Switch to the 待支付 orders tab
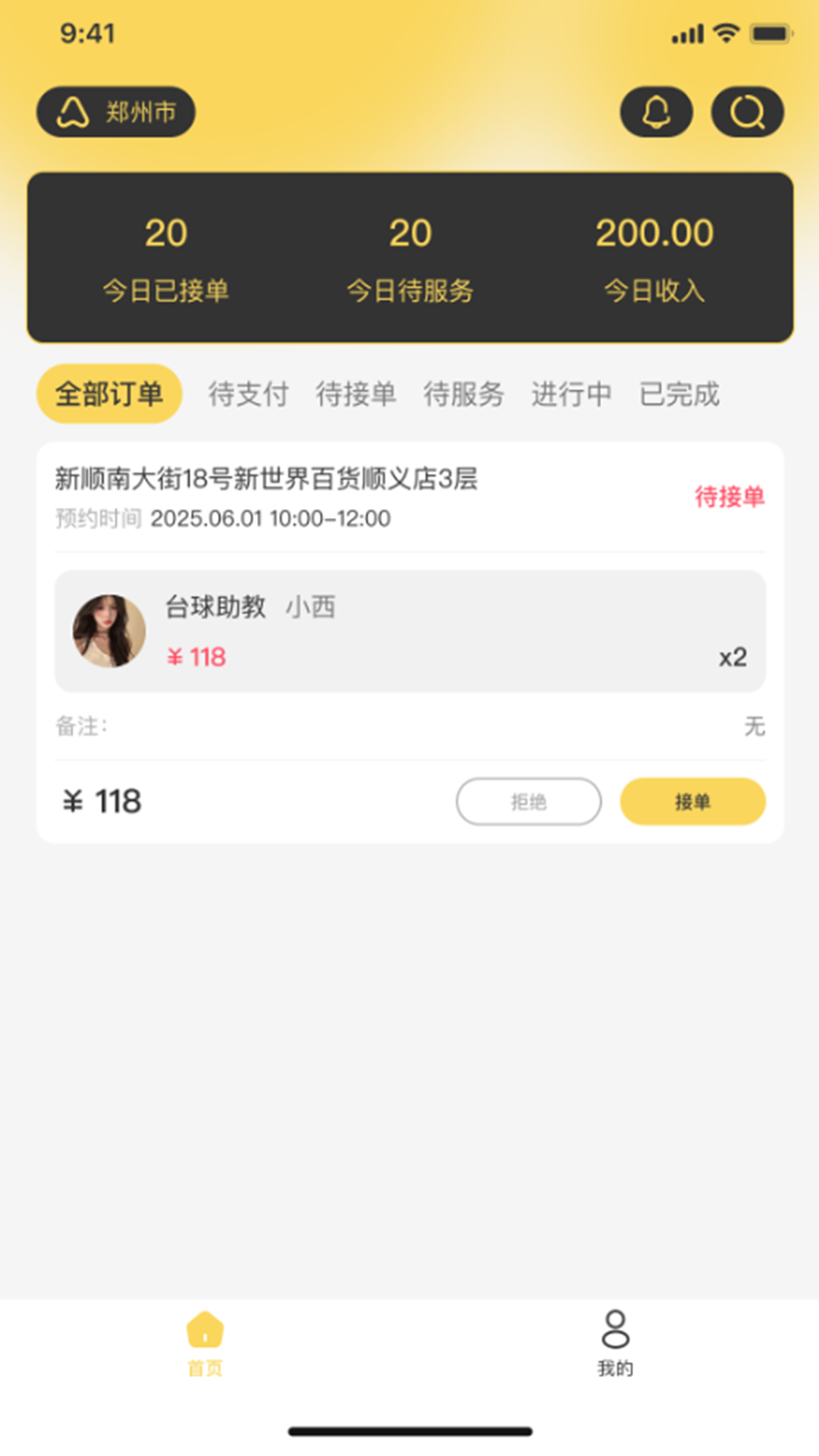The width and height of the screenshot is (819, 1456). [248, 394]
